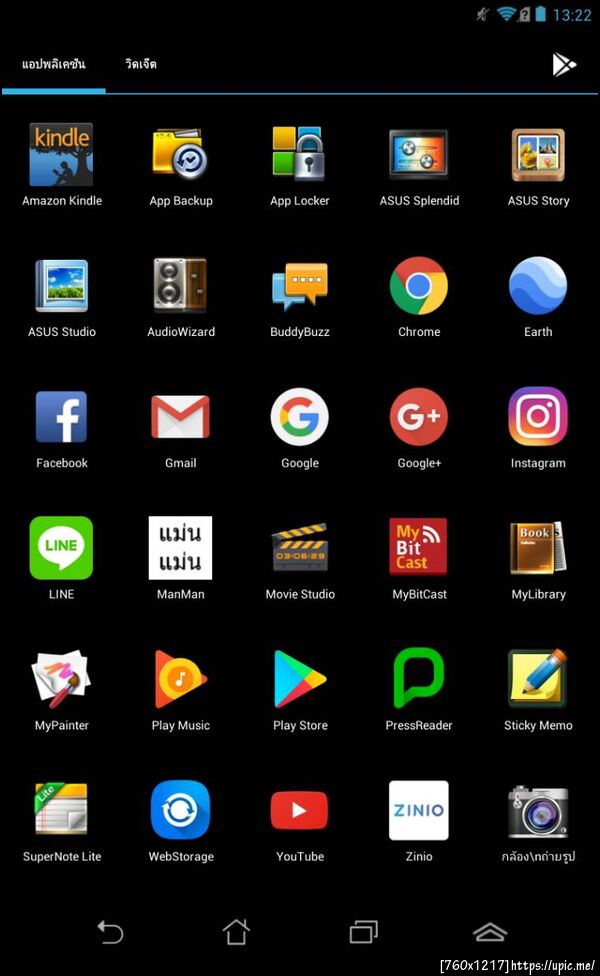This screenshot has height=976, width=600.
Task: Switch to the วิดเจ็ต tab
Action: tap(140, 65)
